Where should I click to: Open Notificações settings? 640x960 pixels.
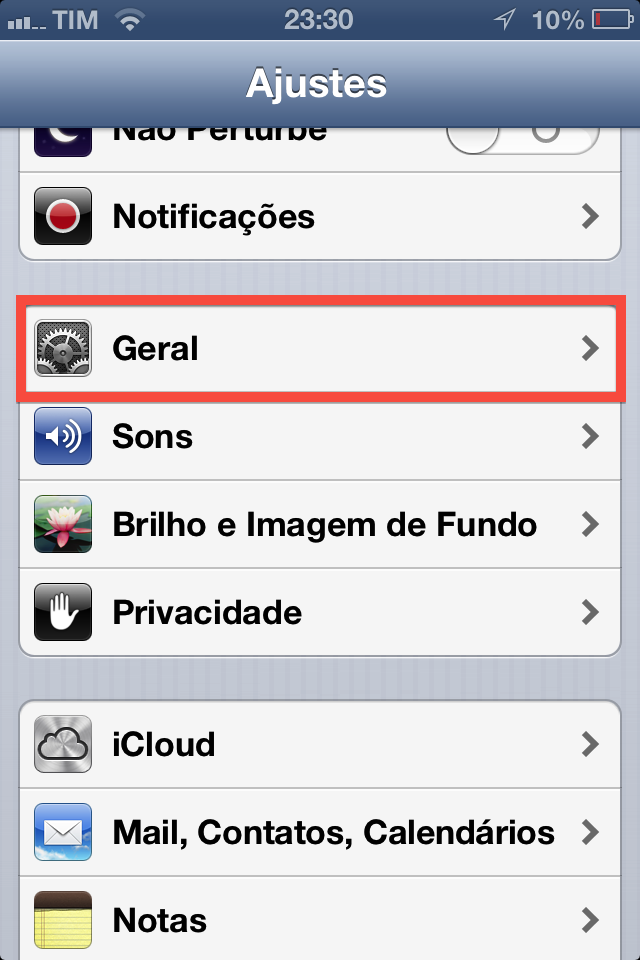[320, 216]
